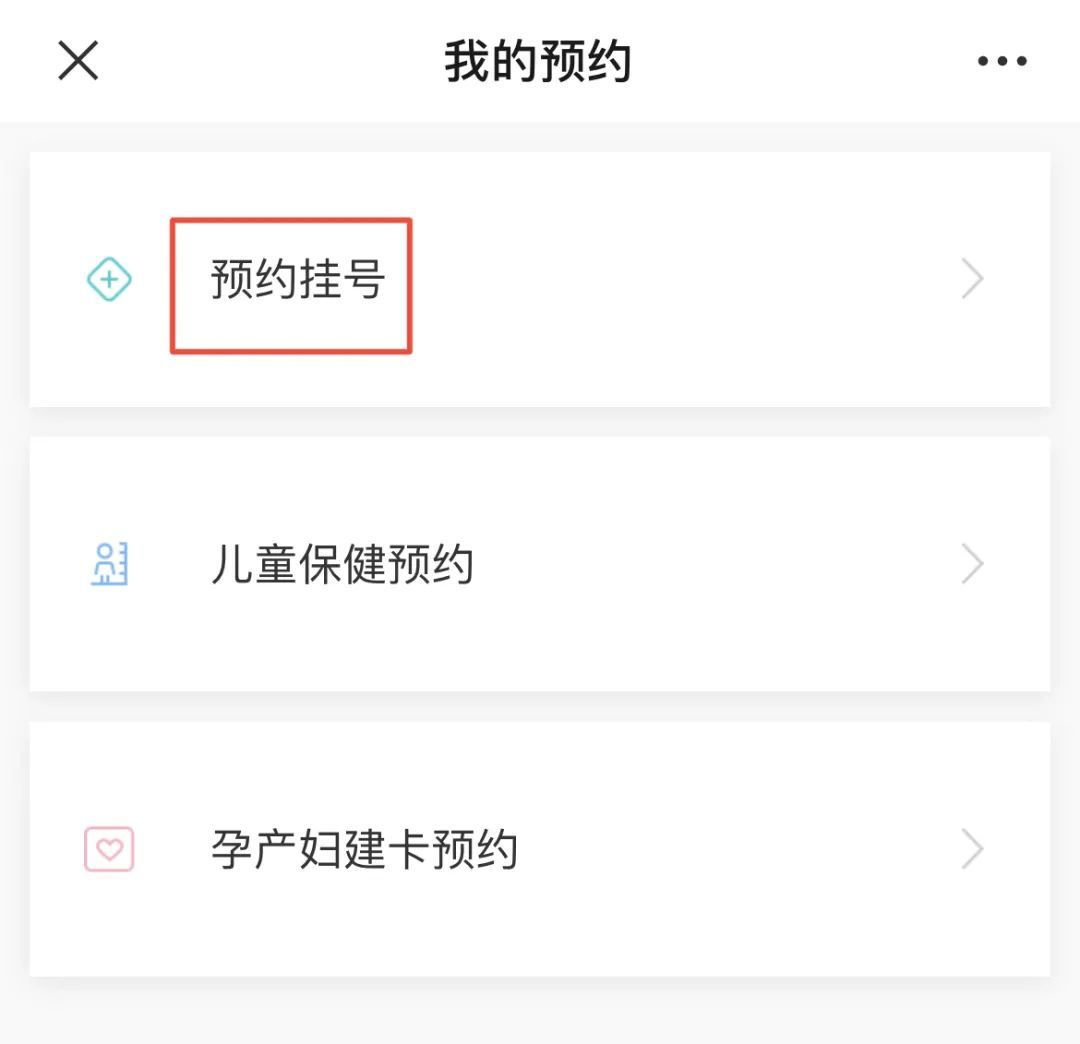Viewport: 1080px width, 1044px height.
Task: Go to 孕产妇建卡预约
Action: tap(364, 850)
